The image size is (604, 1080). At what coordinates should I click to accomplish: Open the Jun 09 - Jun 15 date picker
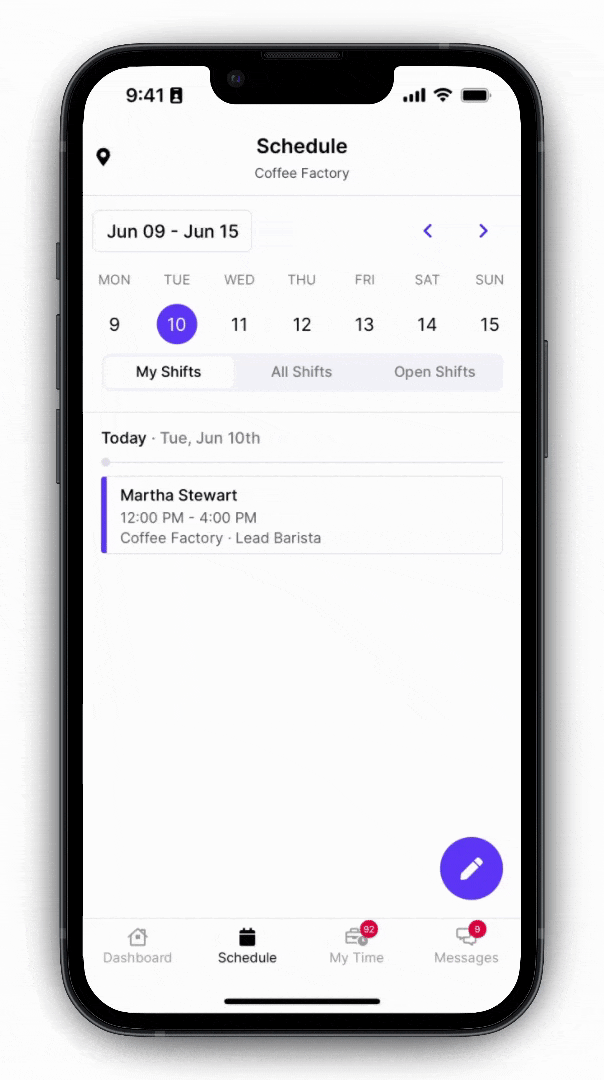pos(172,231)
